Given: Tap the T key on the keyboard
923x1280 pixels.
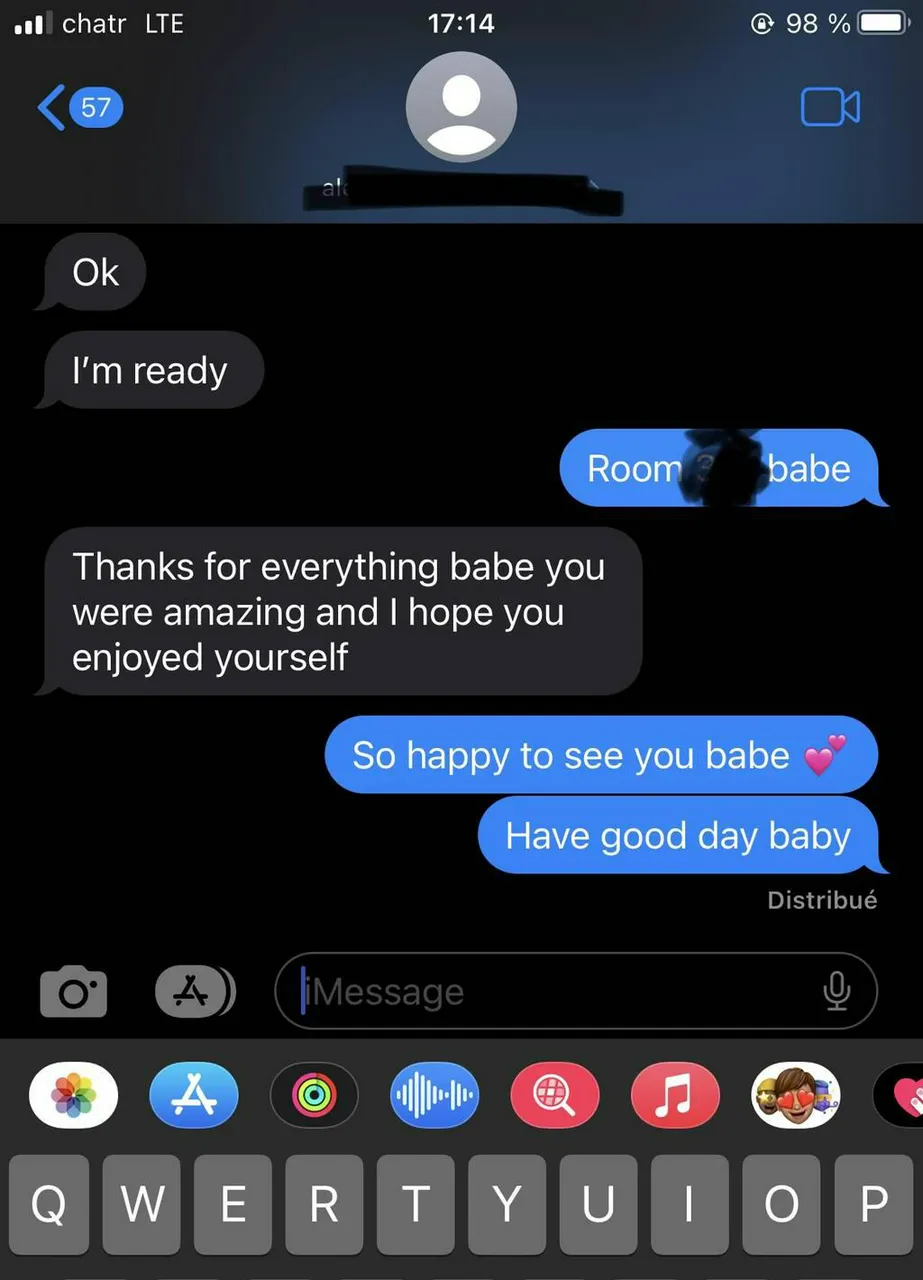Looking at the screenshot, I should (415, 1205).
